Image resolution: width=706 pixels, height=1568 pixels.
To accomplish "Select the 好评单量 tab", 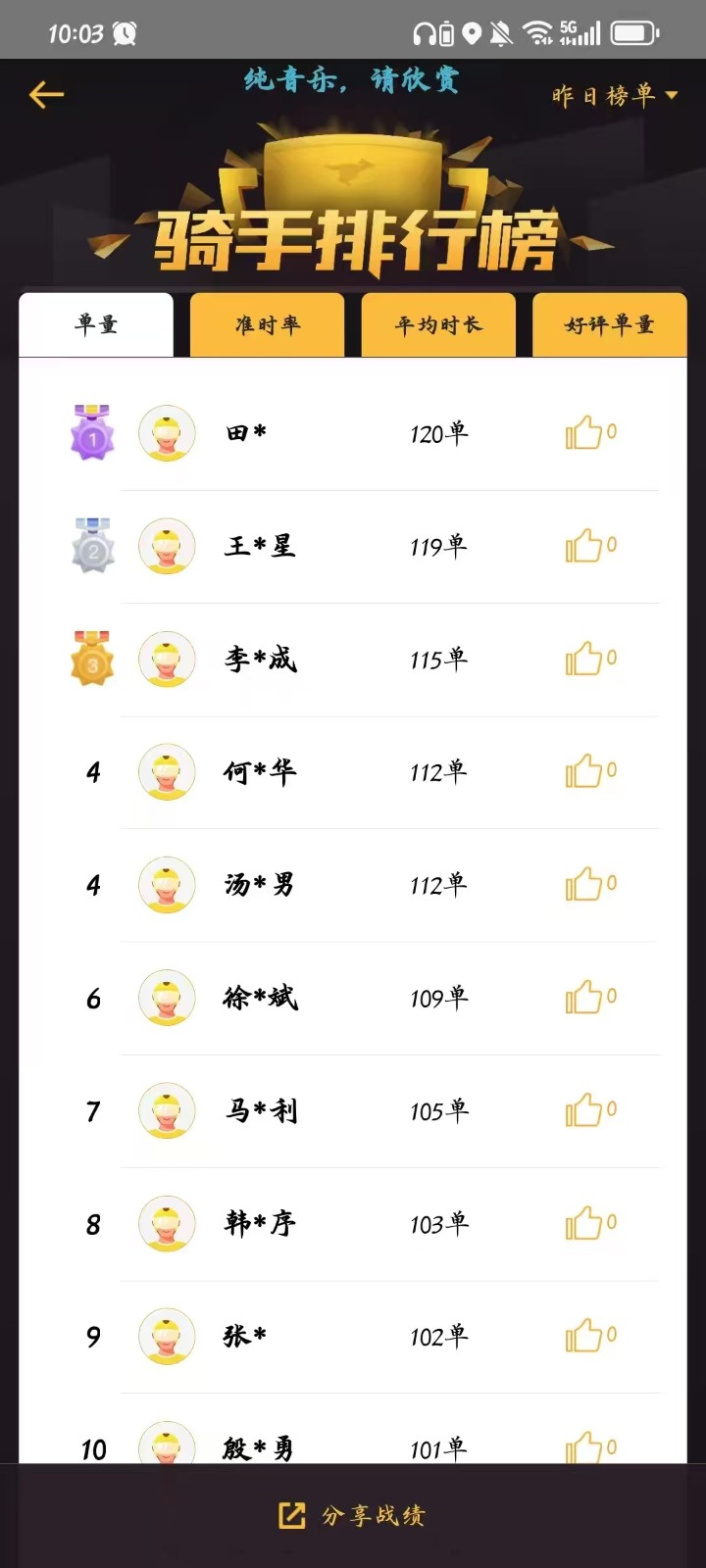I will [x=609, y=325].
